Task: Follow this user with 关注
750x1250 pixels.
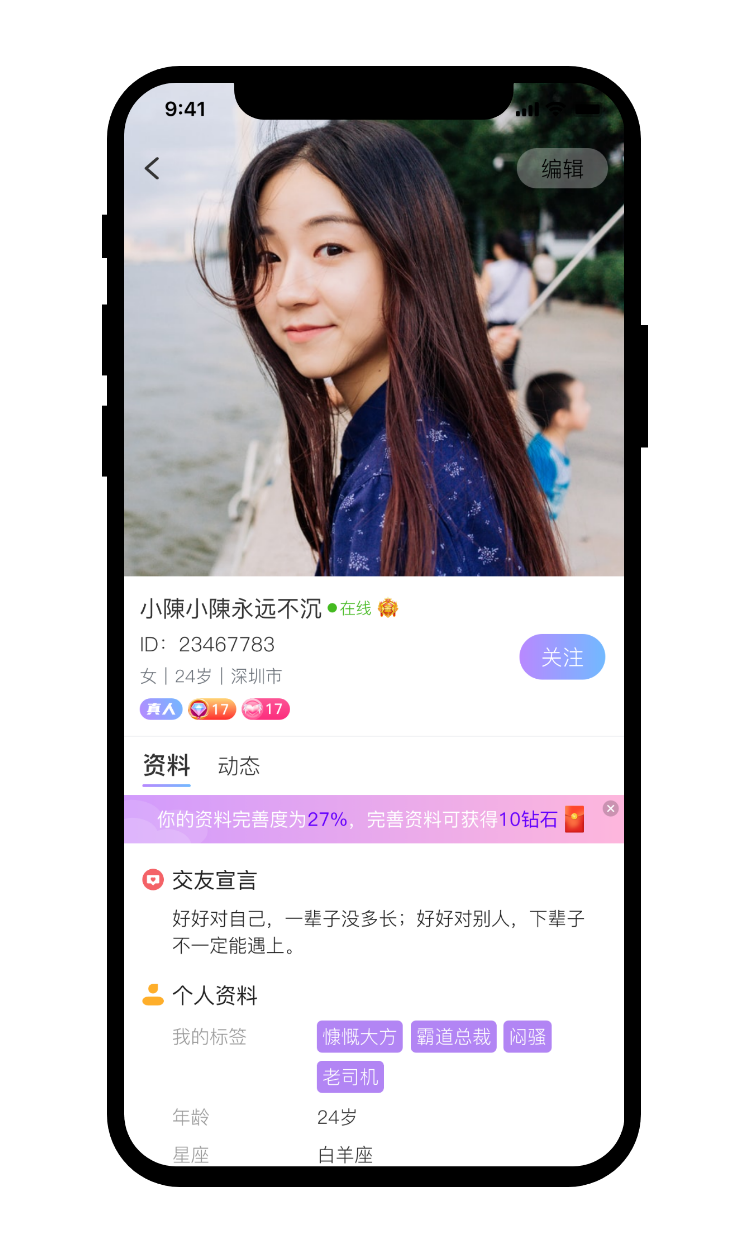Action: [562, 657]
